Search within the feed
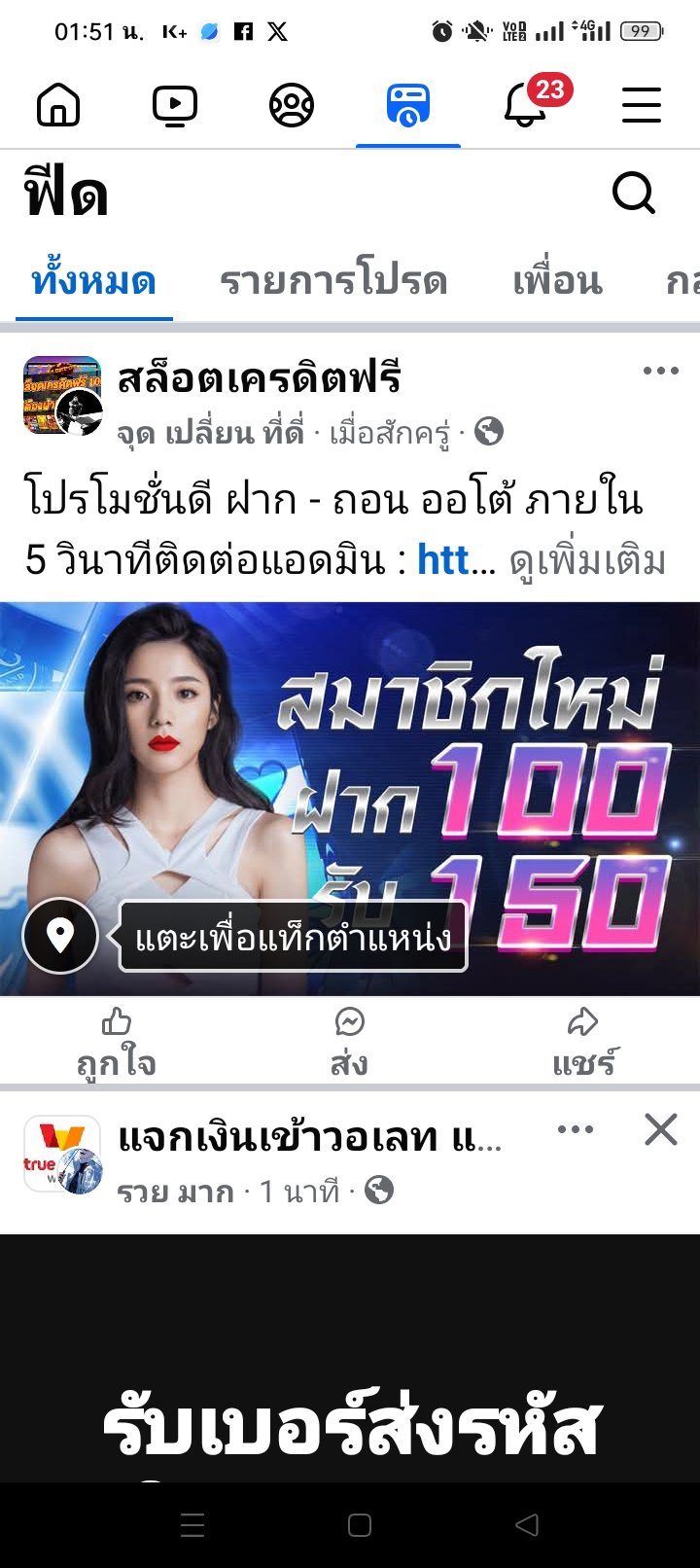The image size is (700, 1568). click(634, 193)
